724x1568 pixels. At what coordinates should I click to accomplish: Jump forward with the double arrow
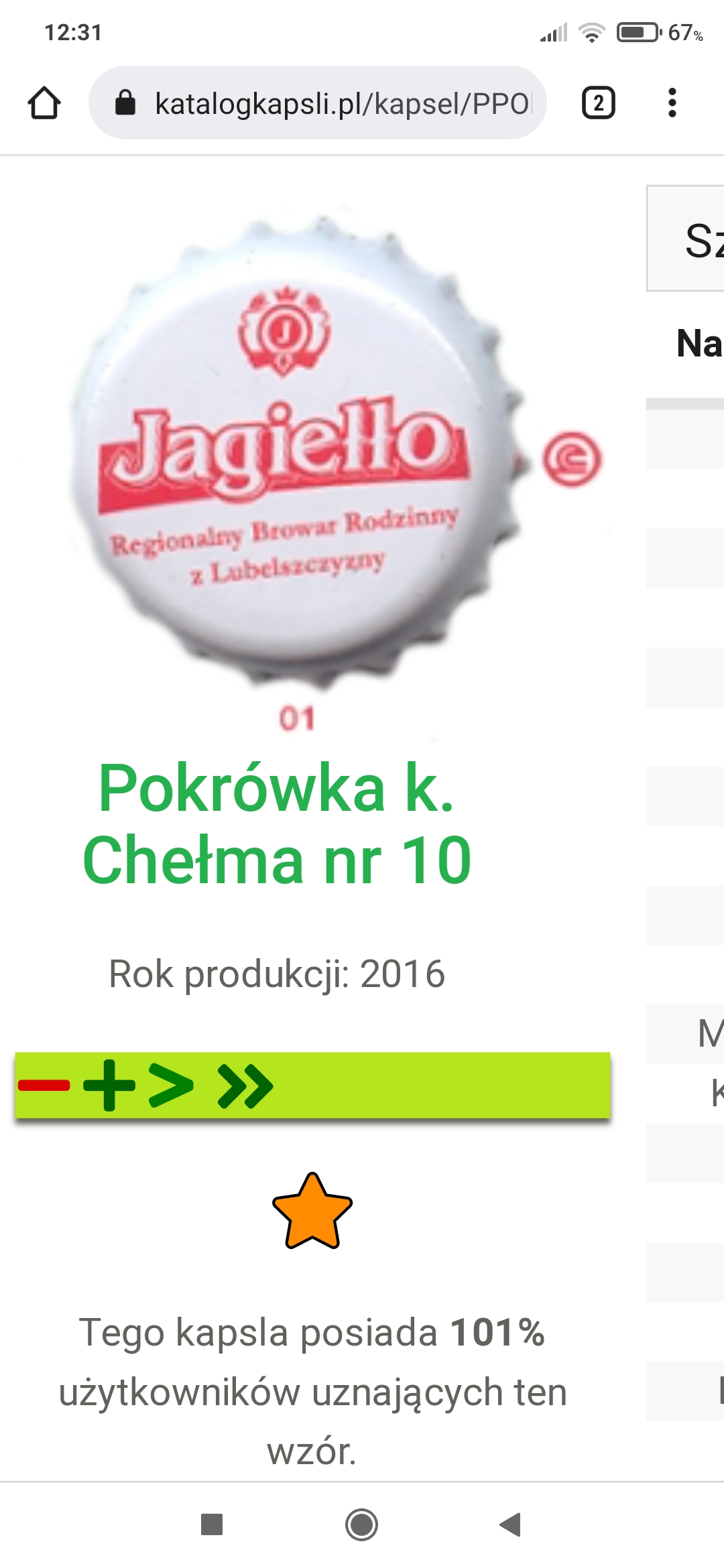coord(245,1086)
